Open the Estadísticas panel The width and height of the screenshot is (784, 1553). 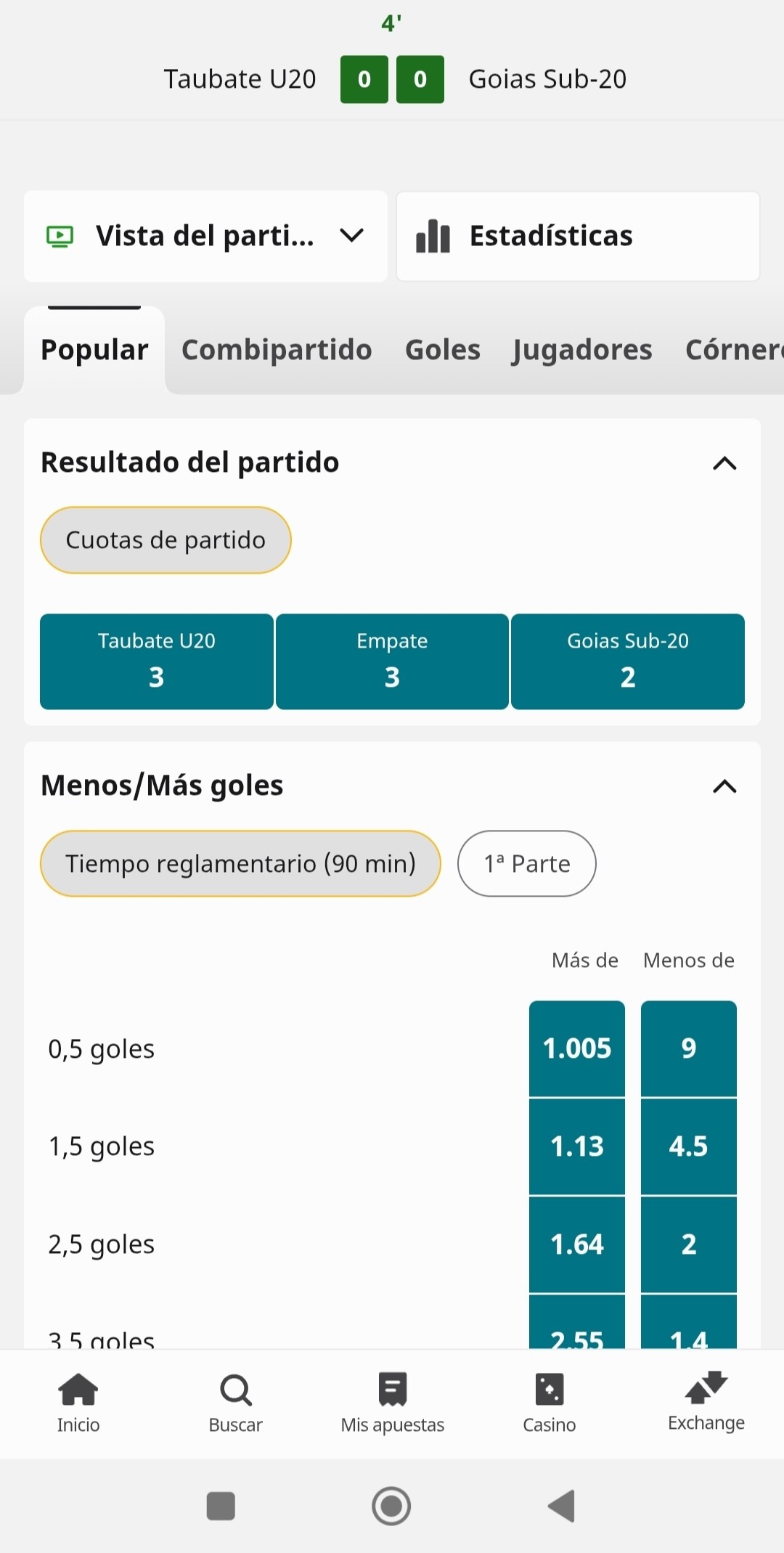pyautogui.click(x=578, y=236)
